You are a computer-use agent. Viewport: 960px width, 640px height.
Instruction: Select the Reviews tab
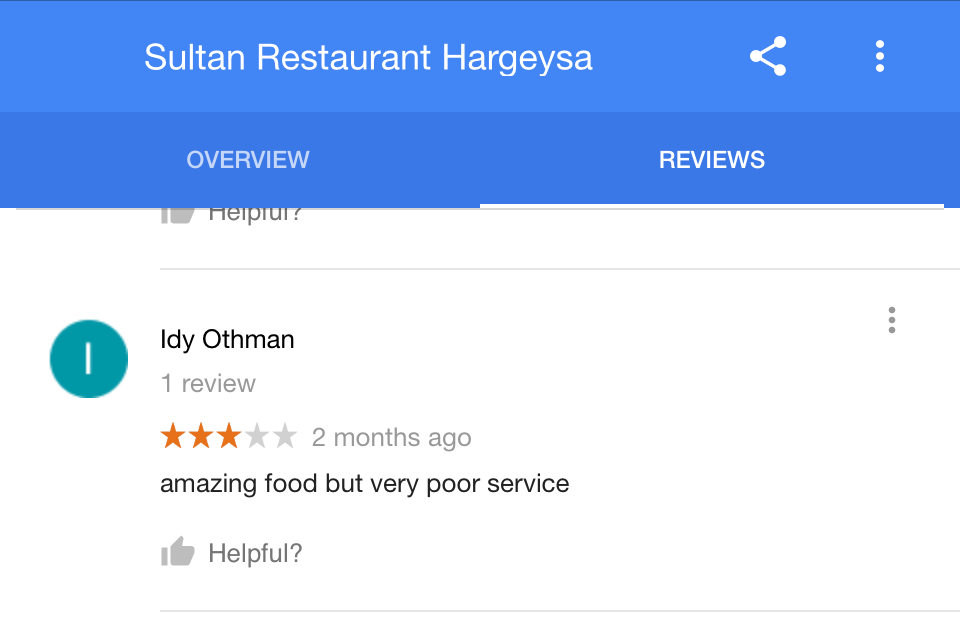point(711,160)
